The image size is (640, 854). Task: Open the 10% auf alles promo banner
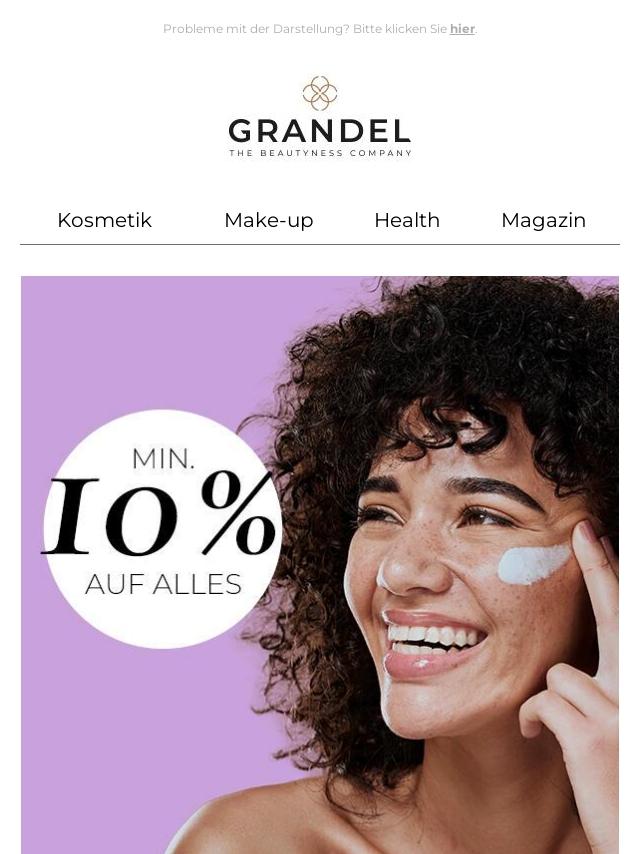pos(320,565)
